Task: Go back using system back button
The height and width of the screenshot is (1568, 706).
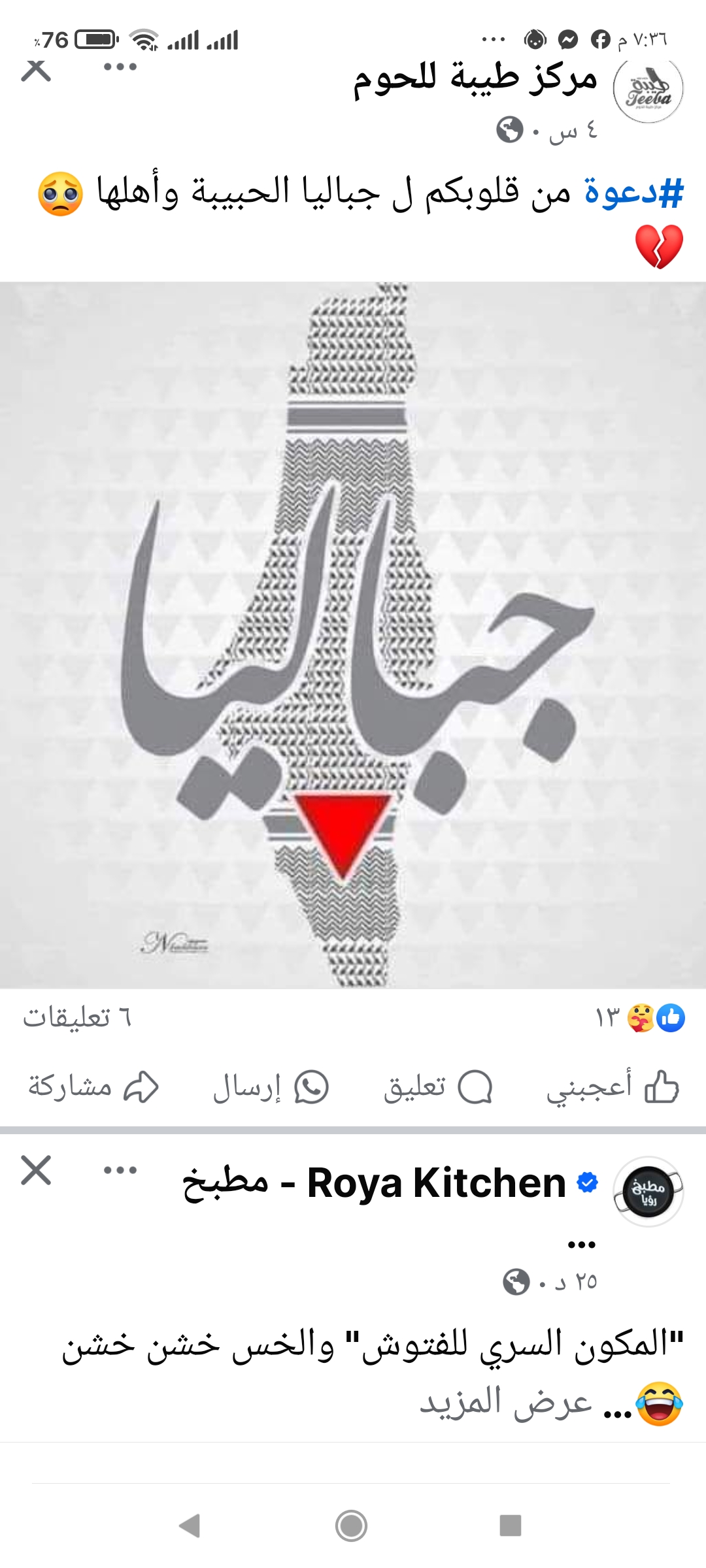Action: (190, 1526)
